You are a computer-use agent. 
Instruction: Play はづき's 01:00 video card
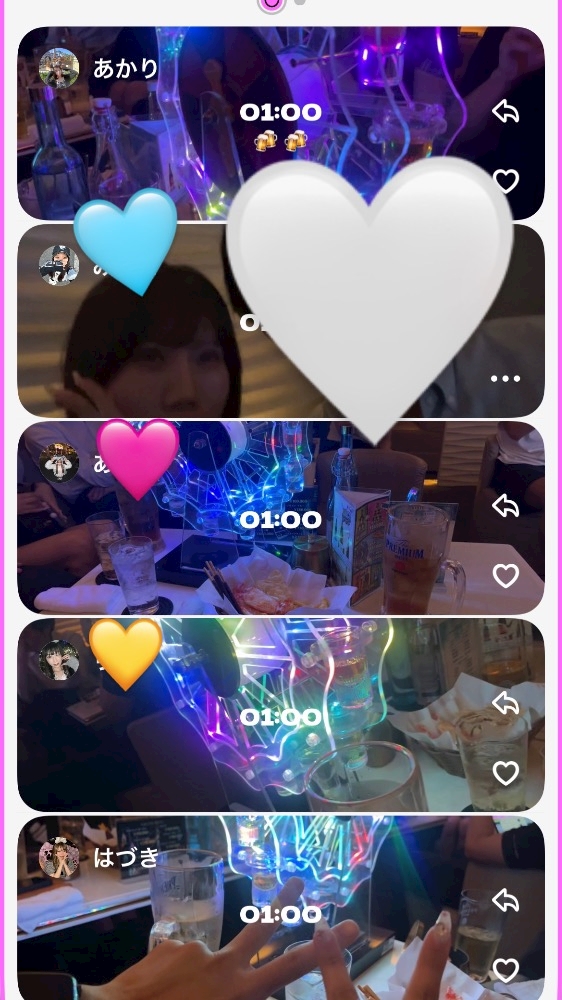[x=281, y=908]
